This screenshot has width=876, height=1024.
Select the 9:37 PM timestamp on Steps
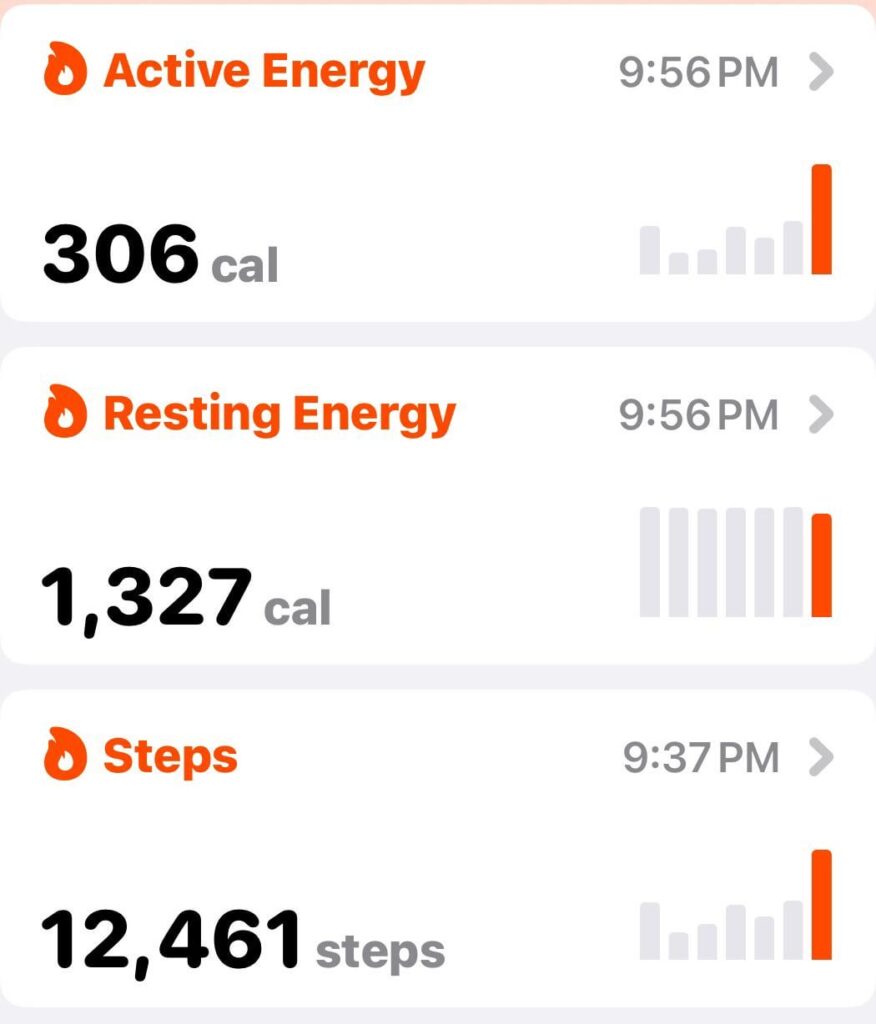click(705, 757)
